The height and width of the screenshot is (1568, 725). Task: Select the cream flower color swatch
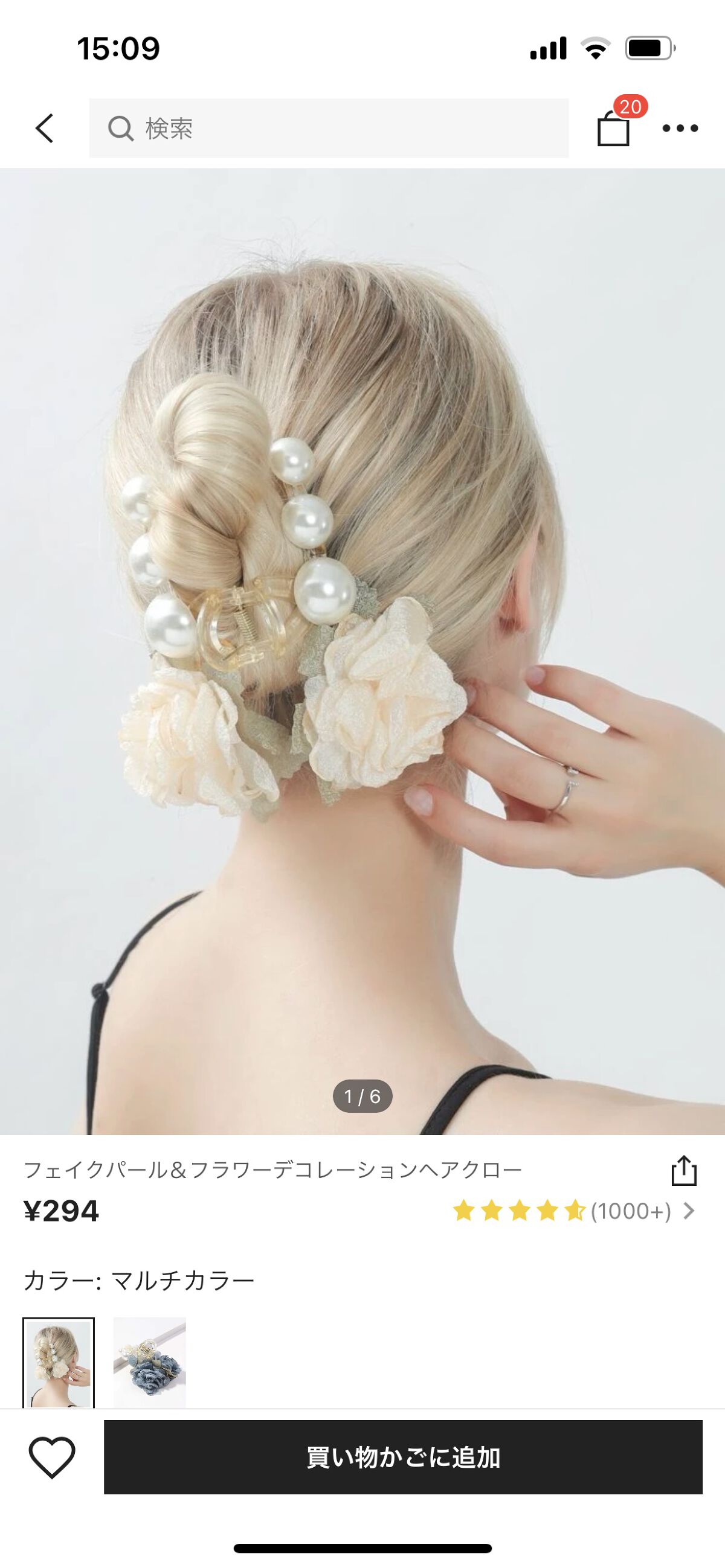pyautogui.click(x=59, y=1362)
